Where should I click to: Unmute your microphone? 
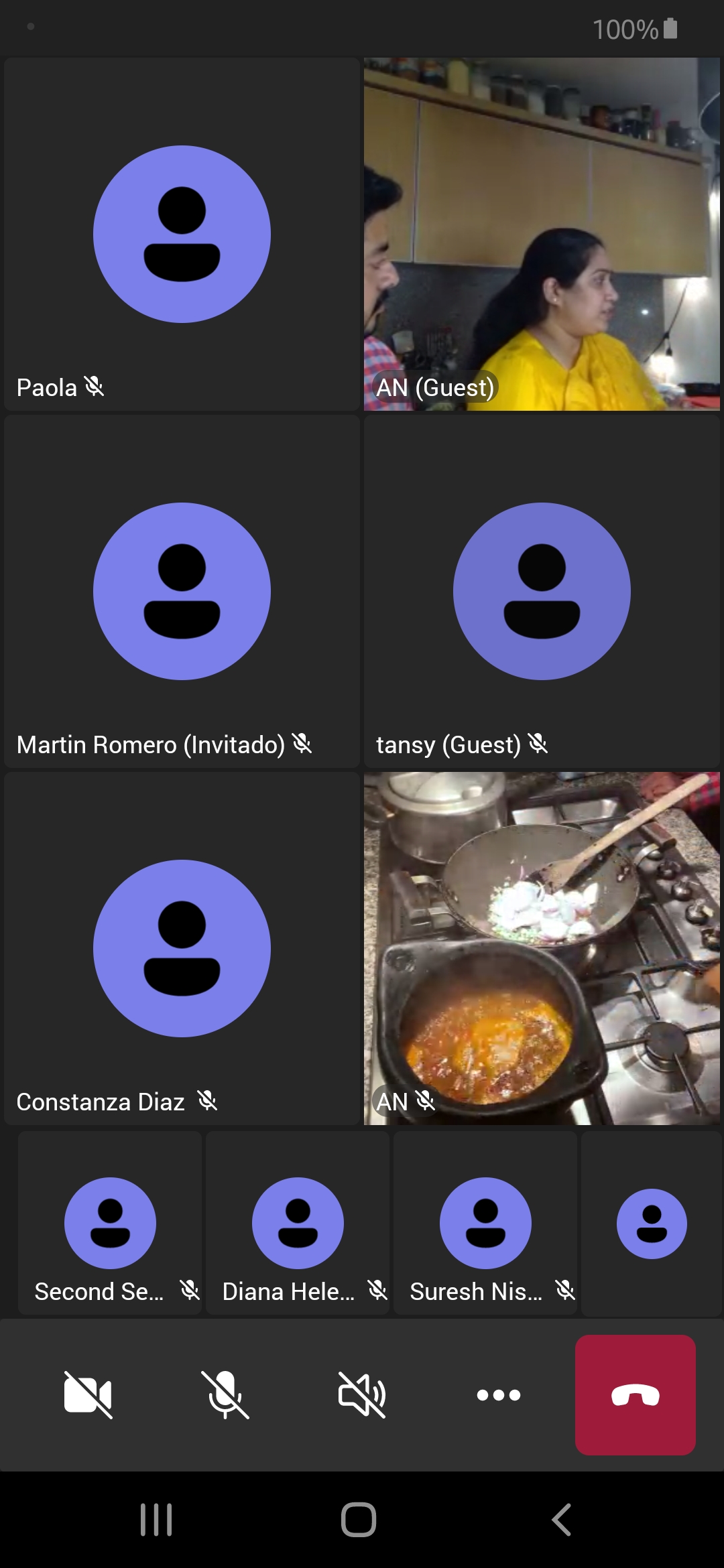(x=225, y=1394)
